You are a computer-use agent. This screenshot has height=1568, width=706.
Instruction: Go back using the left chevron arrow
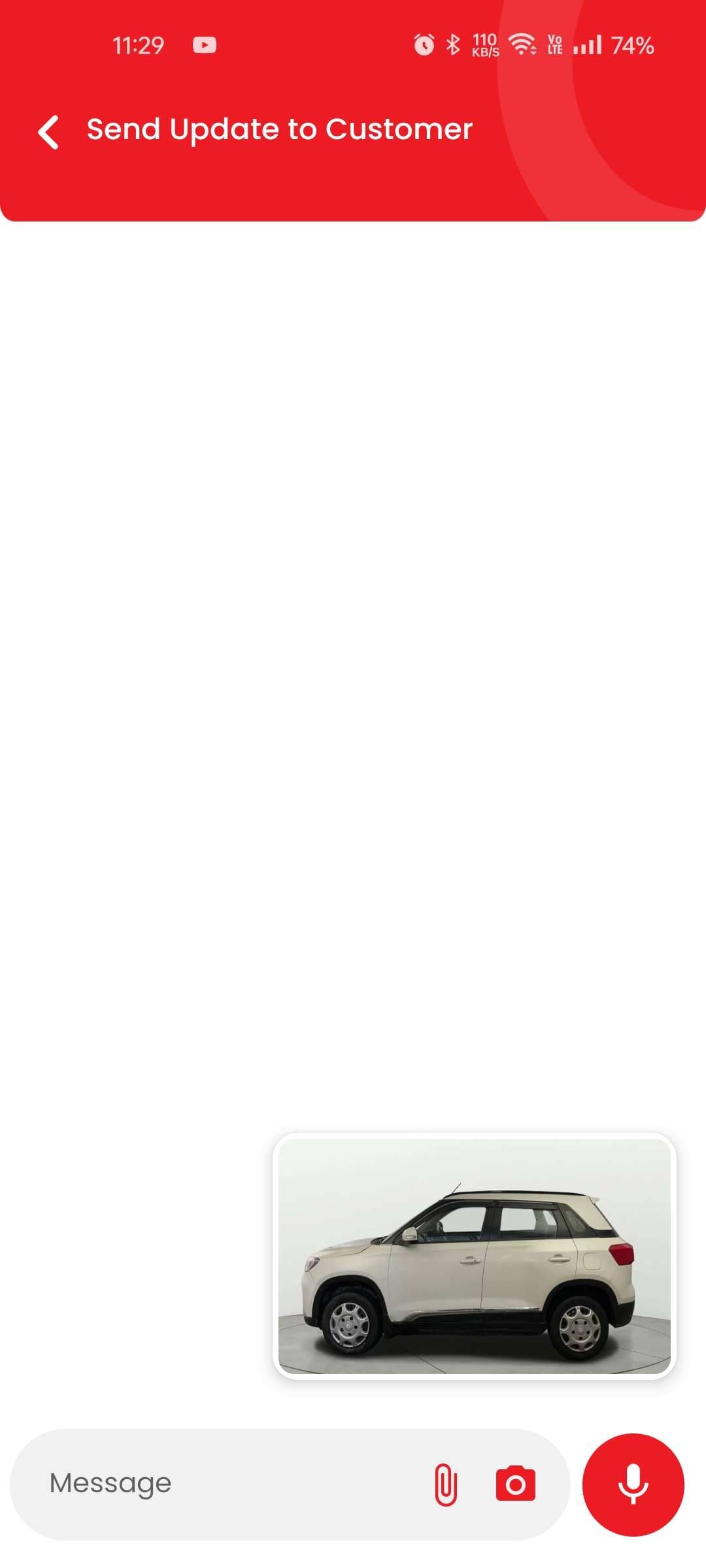(47, 131)
